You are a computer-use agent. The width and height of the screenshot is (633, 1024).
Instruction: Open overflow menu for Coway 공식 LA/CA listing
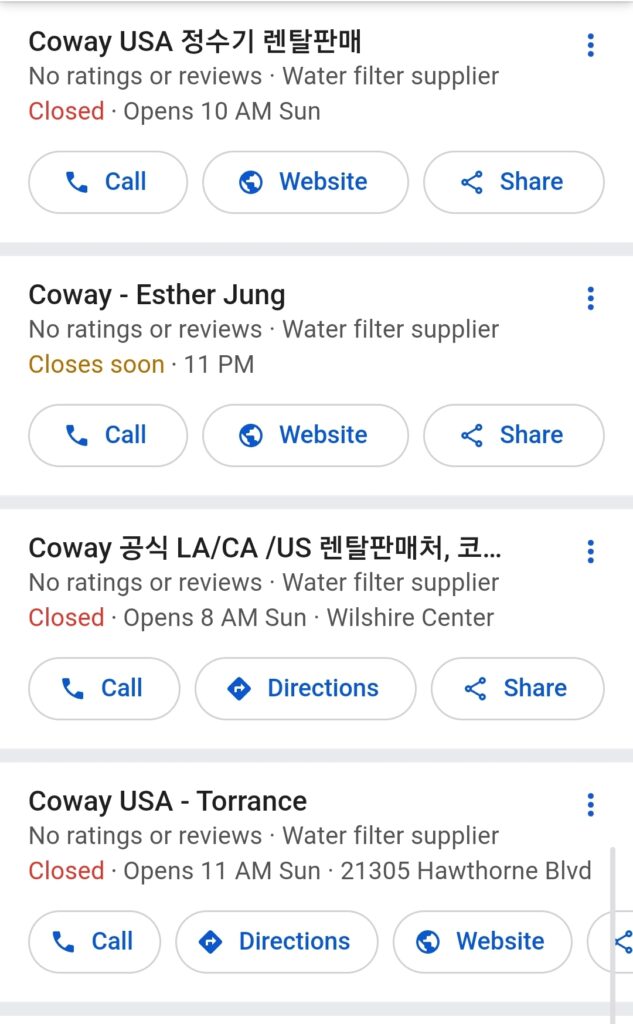(591, 551)
